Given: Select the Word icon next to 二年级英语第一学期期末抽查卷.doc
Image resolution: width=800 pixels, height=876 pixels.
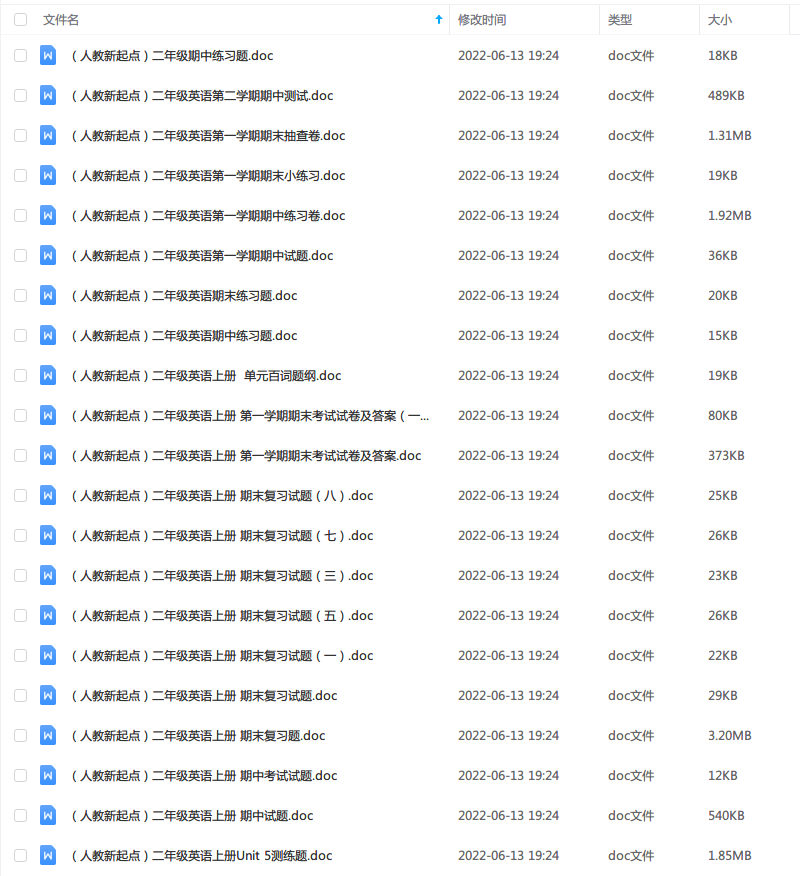Looking at the screenshot, I should 47,136.
